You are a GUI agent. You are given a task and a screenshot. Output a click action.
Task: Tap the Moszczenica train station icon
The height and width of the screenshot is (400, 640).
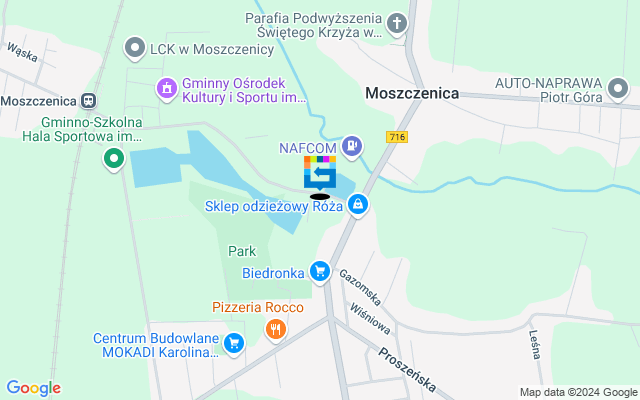pyautogui.click(x=89, y=101)
